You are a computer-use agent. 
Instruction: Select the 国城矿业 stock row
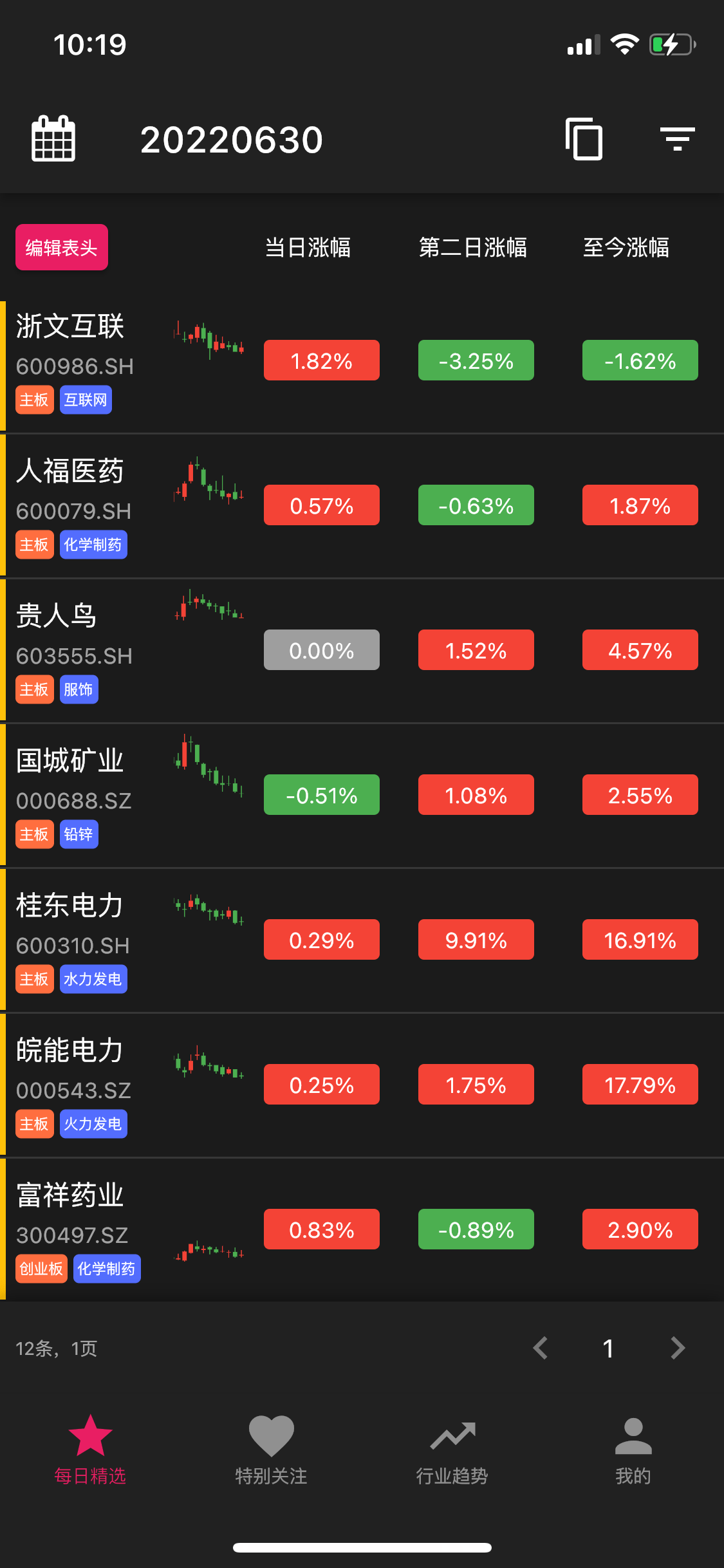71,761
